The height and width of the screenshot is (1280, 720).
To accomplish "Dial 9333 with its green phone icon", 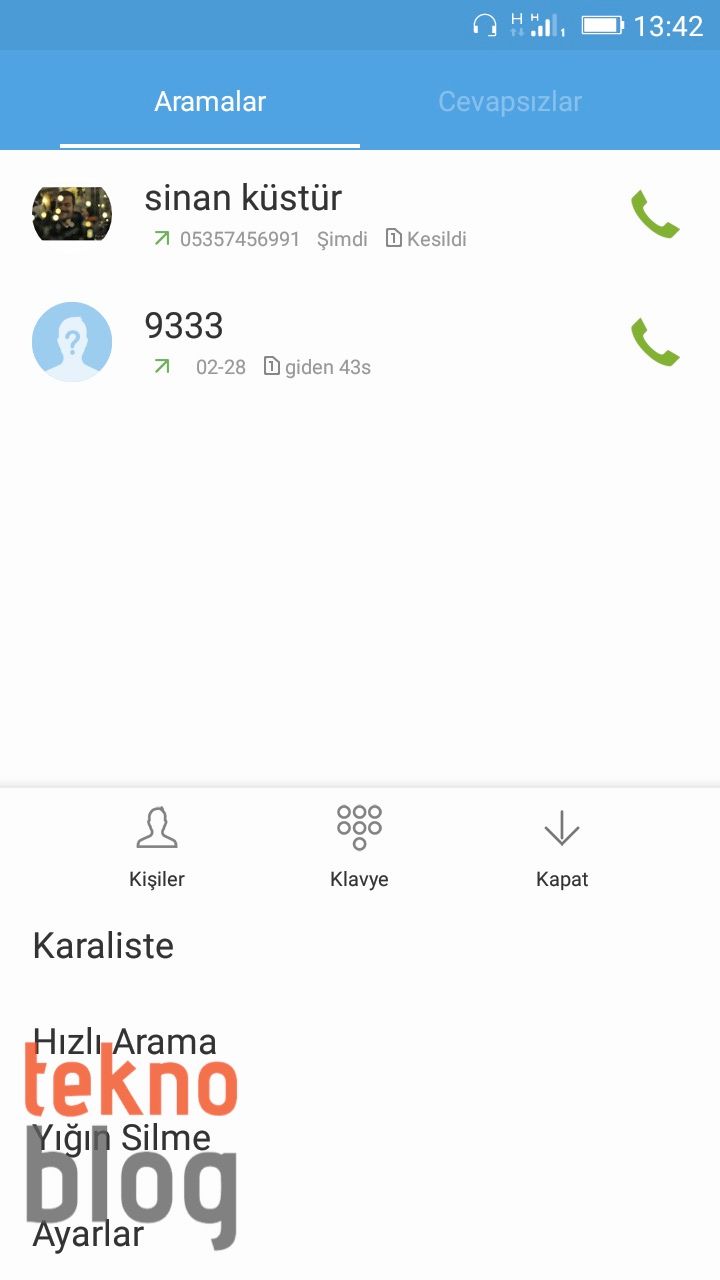I will click(x=655, y=342).
